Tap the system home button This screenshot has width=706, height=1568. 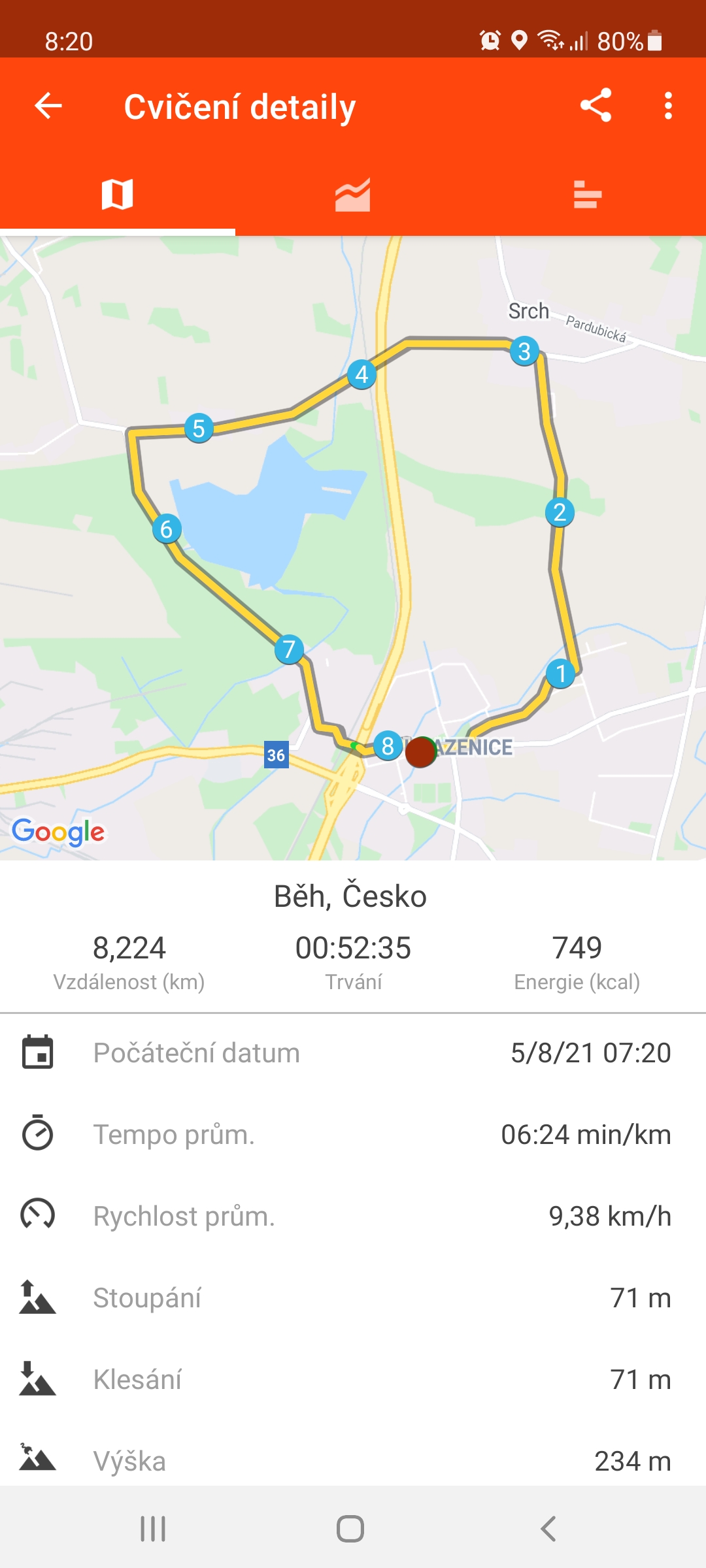[x=350, y=1528]
